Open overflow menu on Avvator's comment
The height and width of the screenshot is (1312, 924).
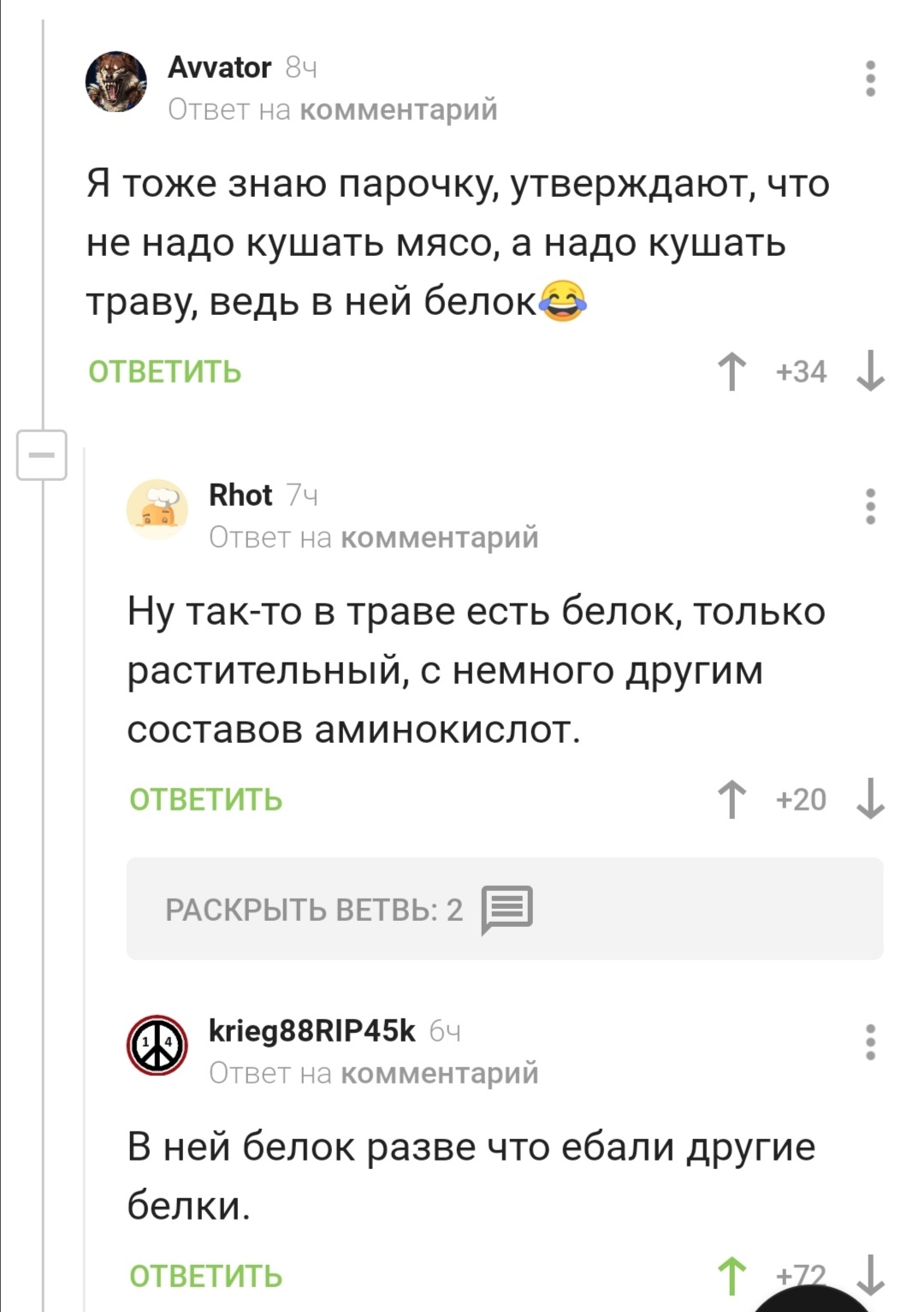tap(870, 79)
